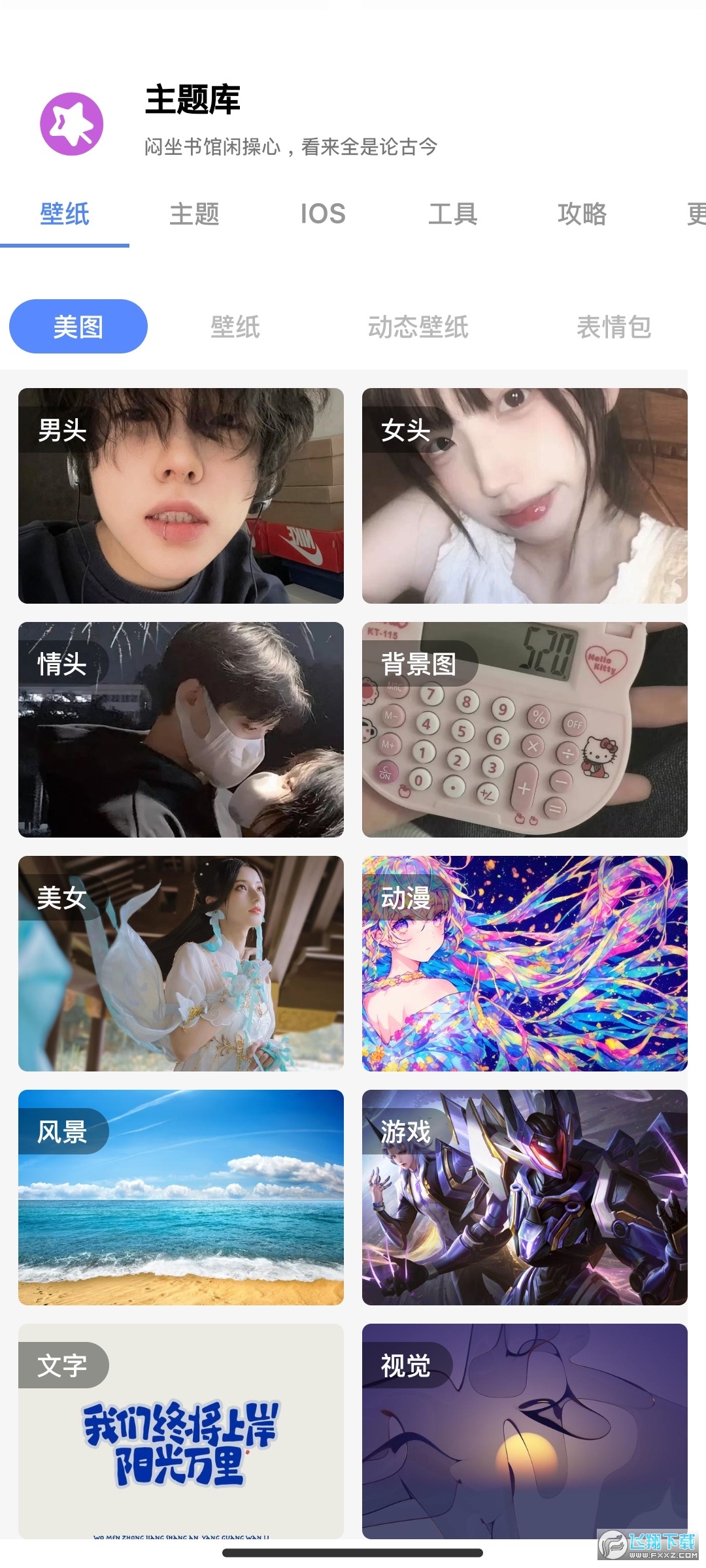Open the 游戏 tile
The width and height of the screenshot is (706, 1568).
(524, 1198)
